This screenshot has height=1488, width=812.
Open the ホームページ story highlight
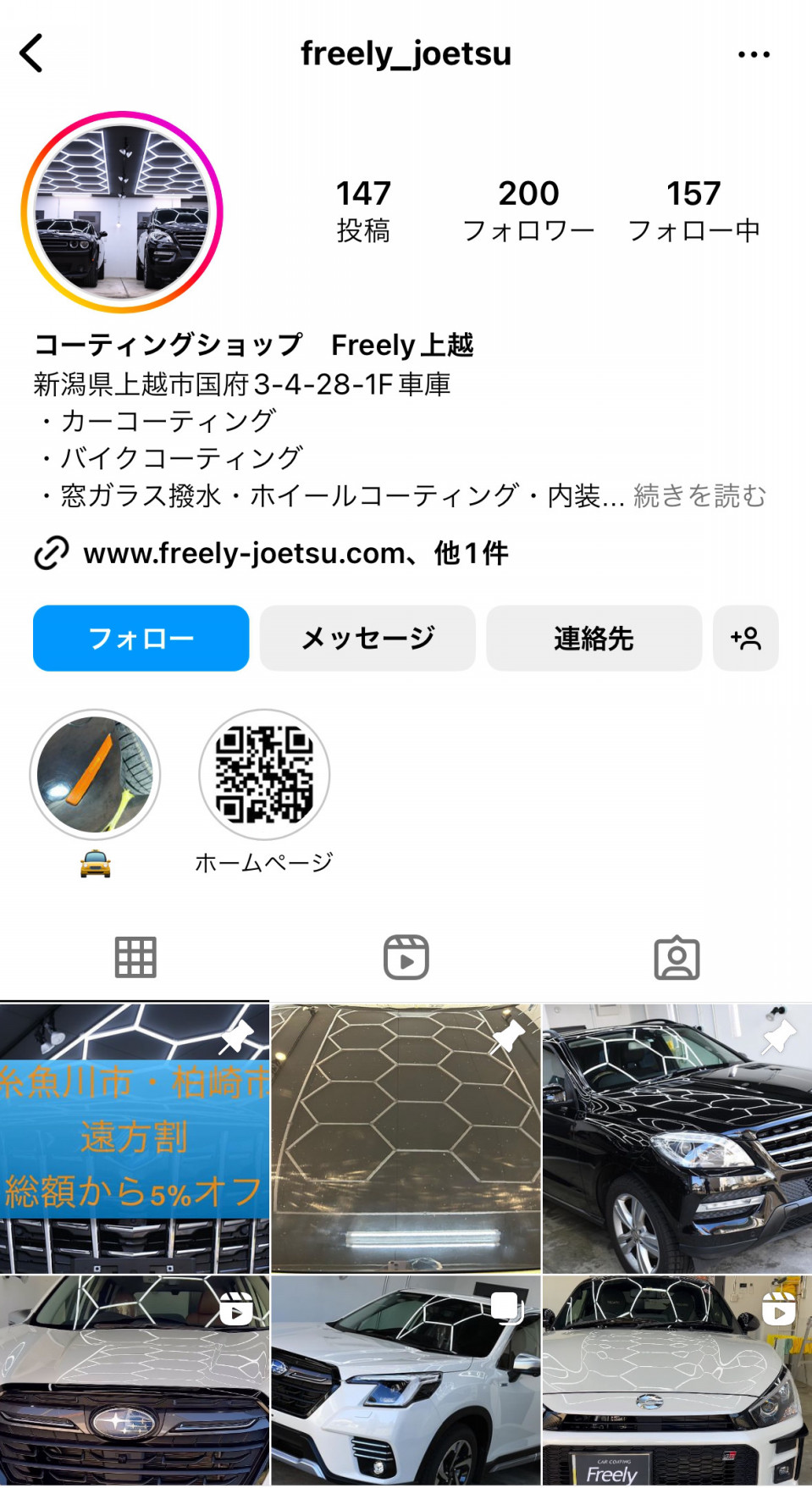point(264,775)
